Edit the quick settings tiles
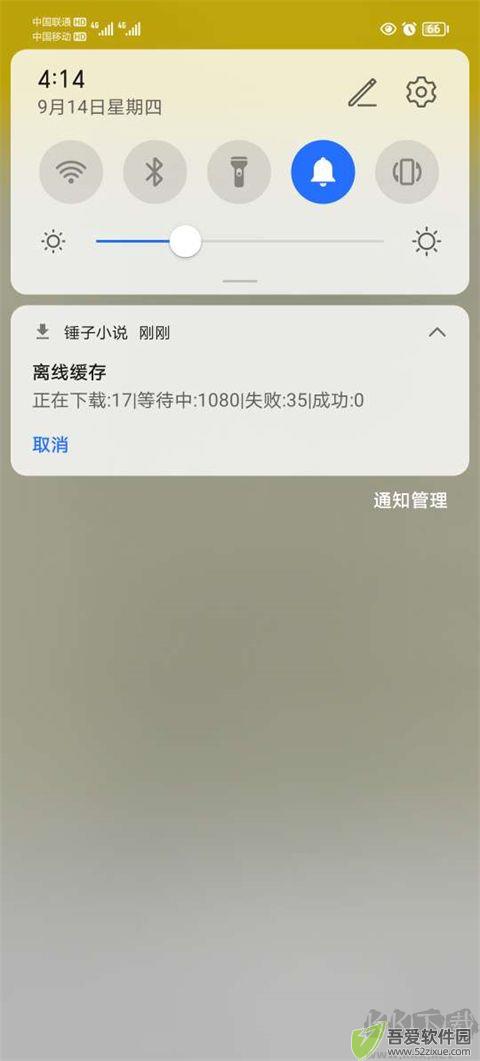The image size is (480, 1061). [x=363, y=93]
